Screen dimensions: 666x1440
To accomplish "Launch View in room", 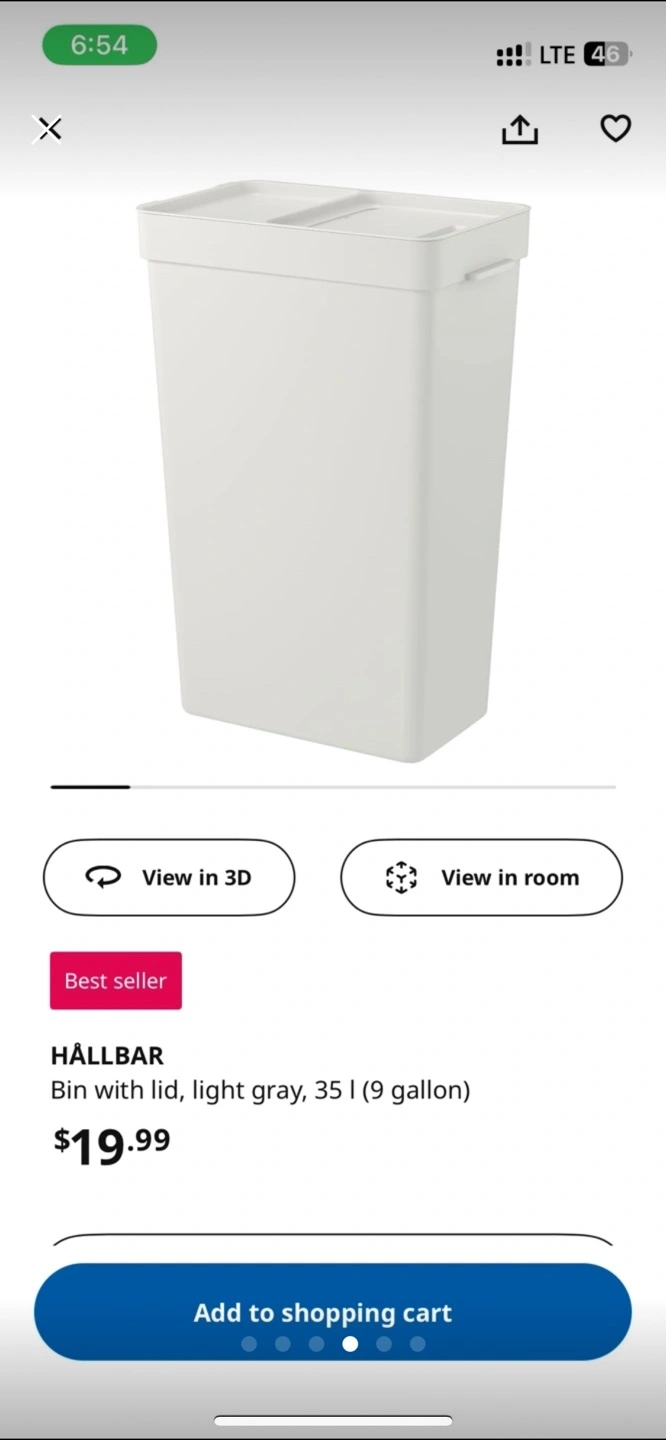I will click(481, 877).
